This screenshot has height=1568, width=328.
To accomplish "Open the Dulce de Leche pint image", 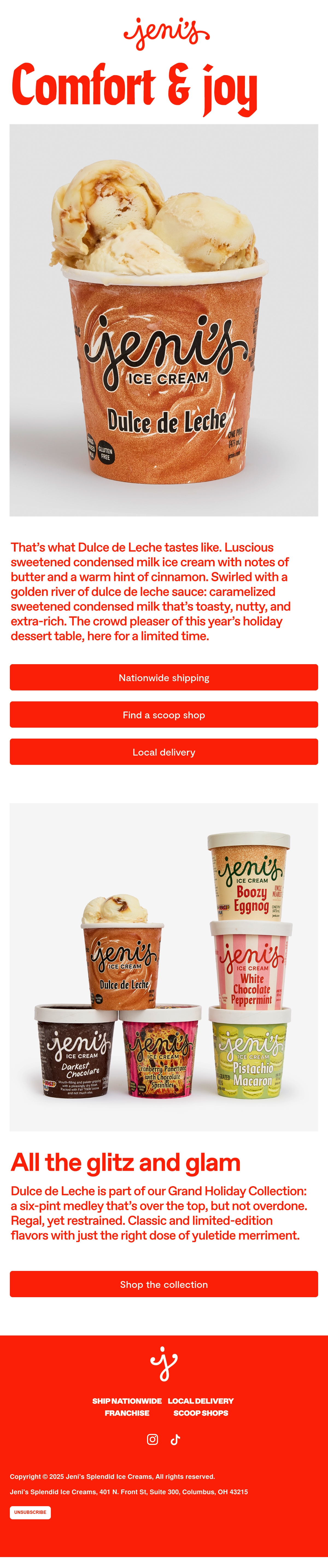I will [164, 320].
